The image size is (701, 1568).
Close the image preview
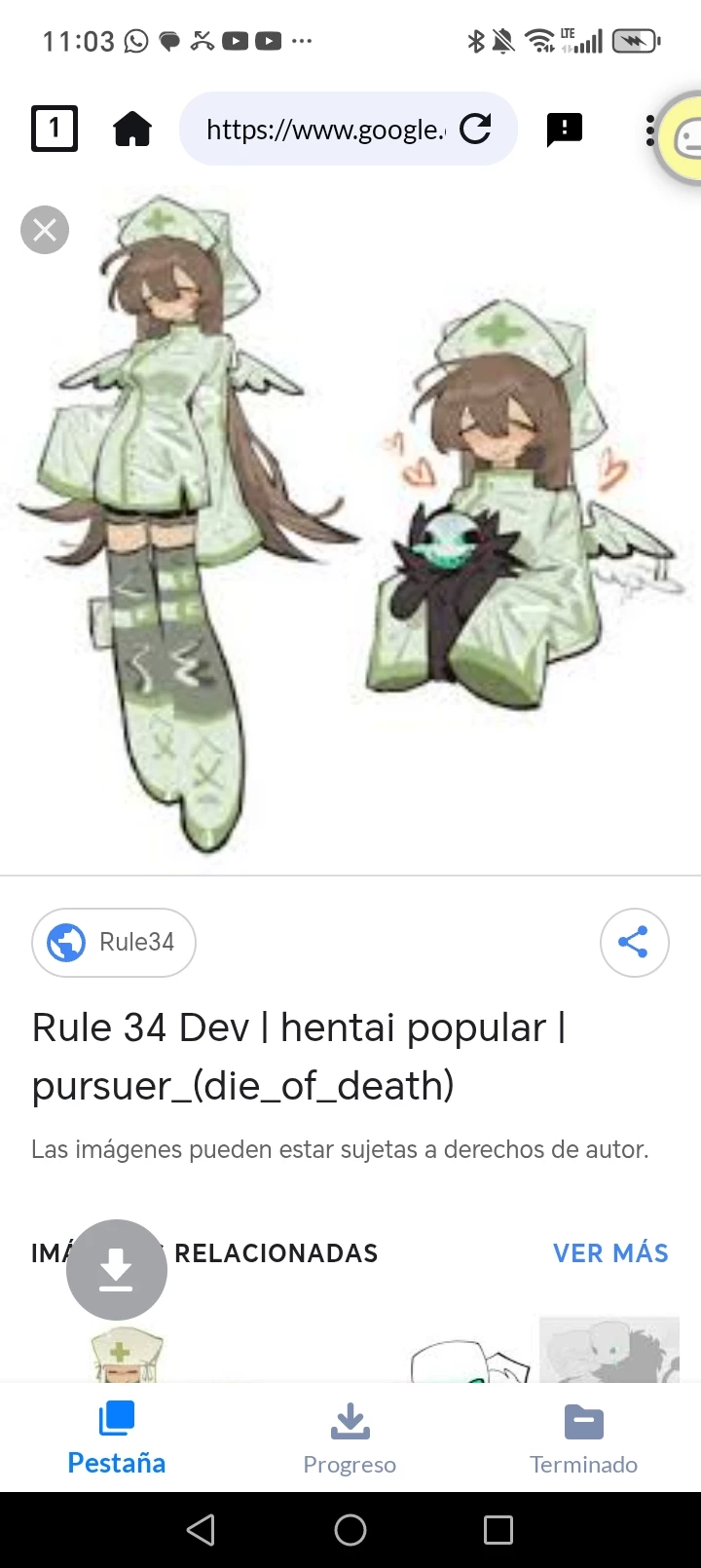[45, 230]
